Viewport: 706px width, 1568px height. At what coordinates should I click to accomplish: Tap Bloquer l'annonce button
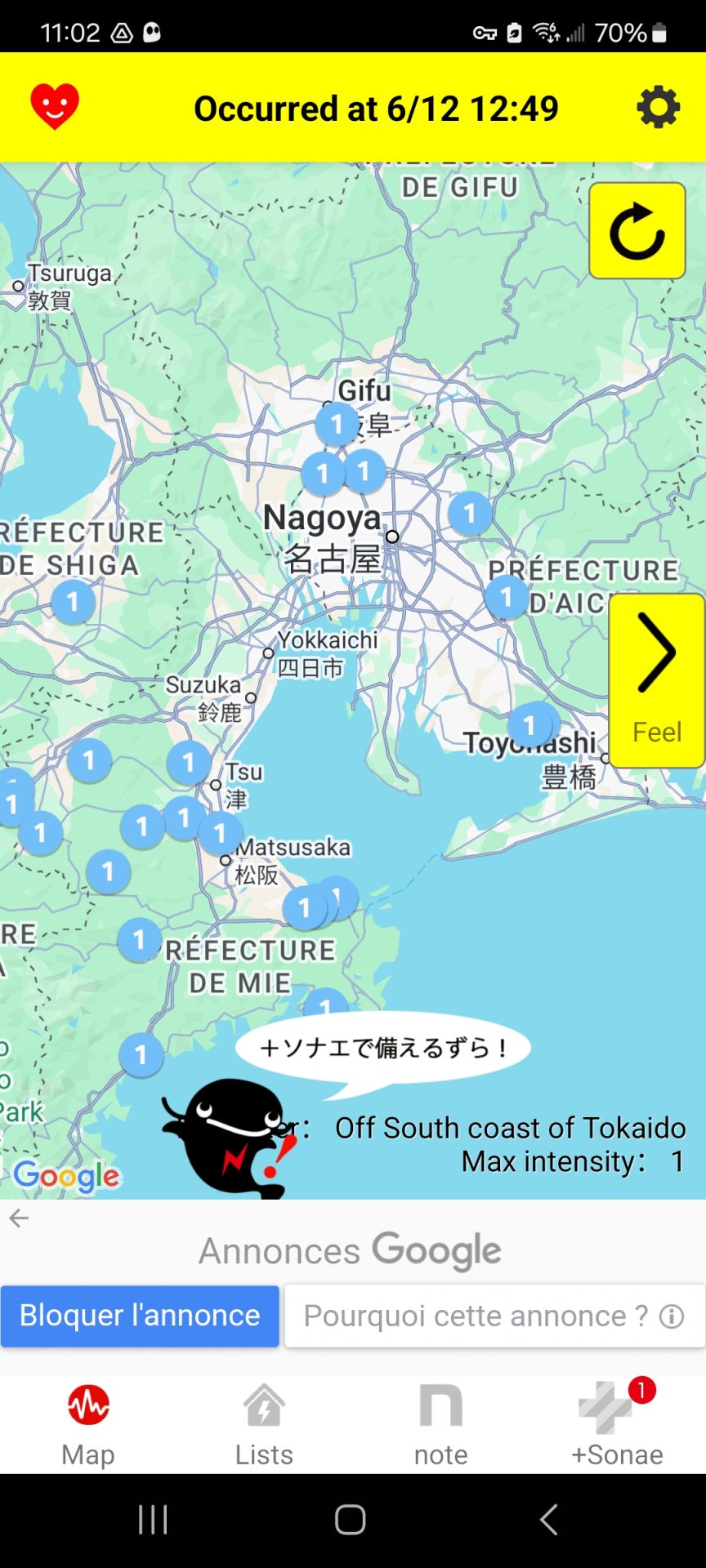tap(140, 1316)
